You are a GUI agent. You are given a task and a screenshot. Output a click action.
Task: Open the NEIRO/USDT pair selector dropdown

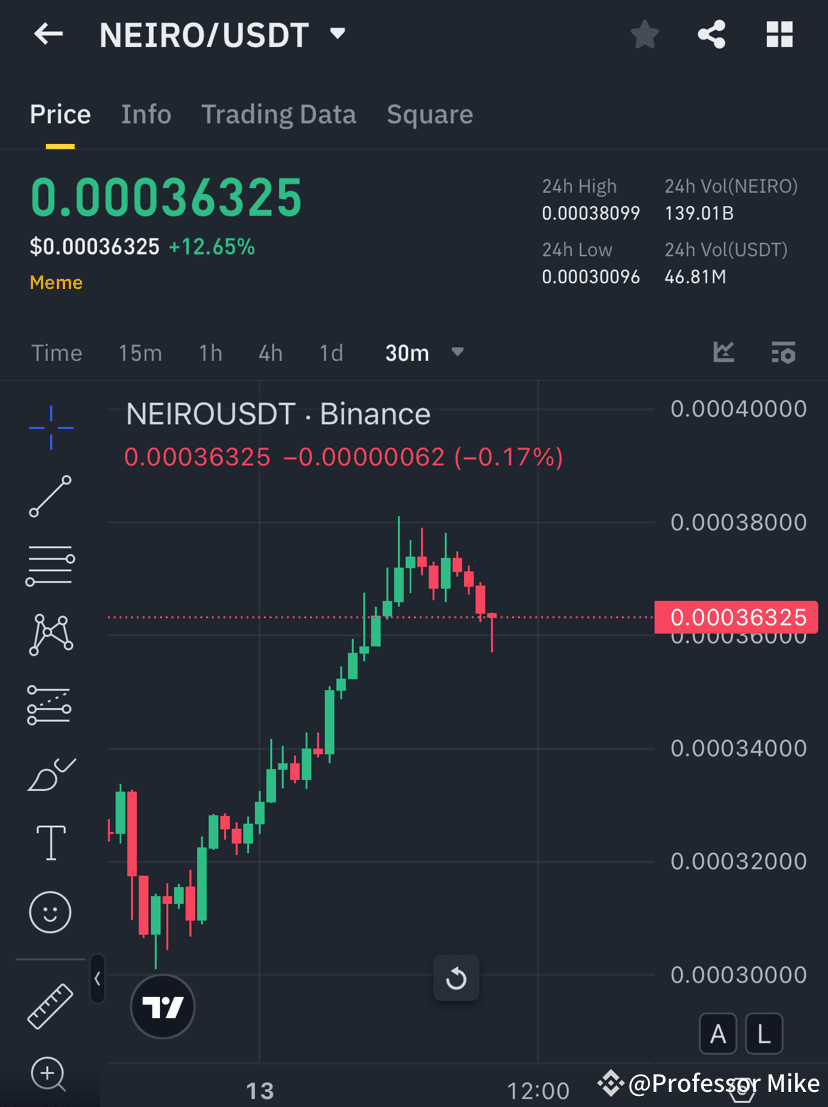coord(337,34)
